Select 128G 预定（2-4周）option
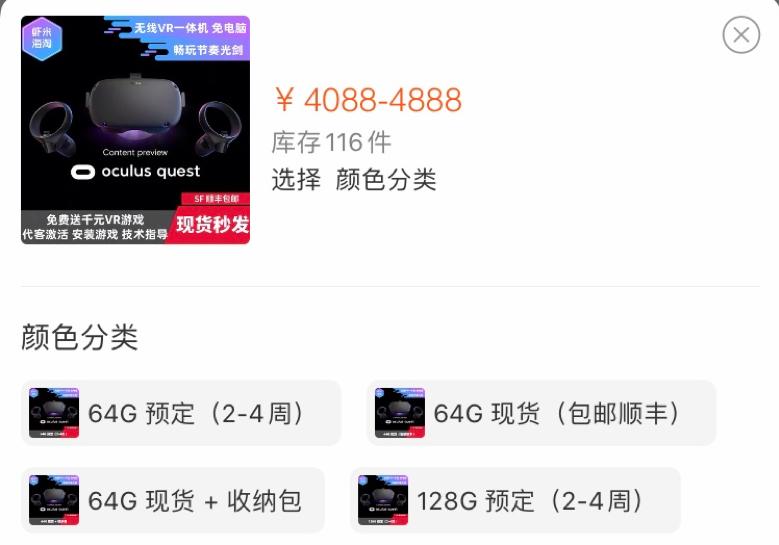 click(515, 500)
